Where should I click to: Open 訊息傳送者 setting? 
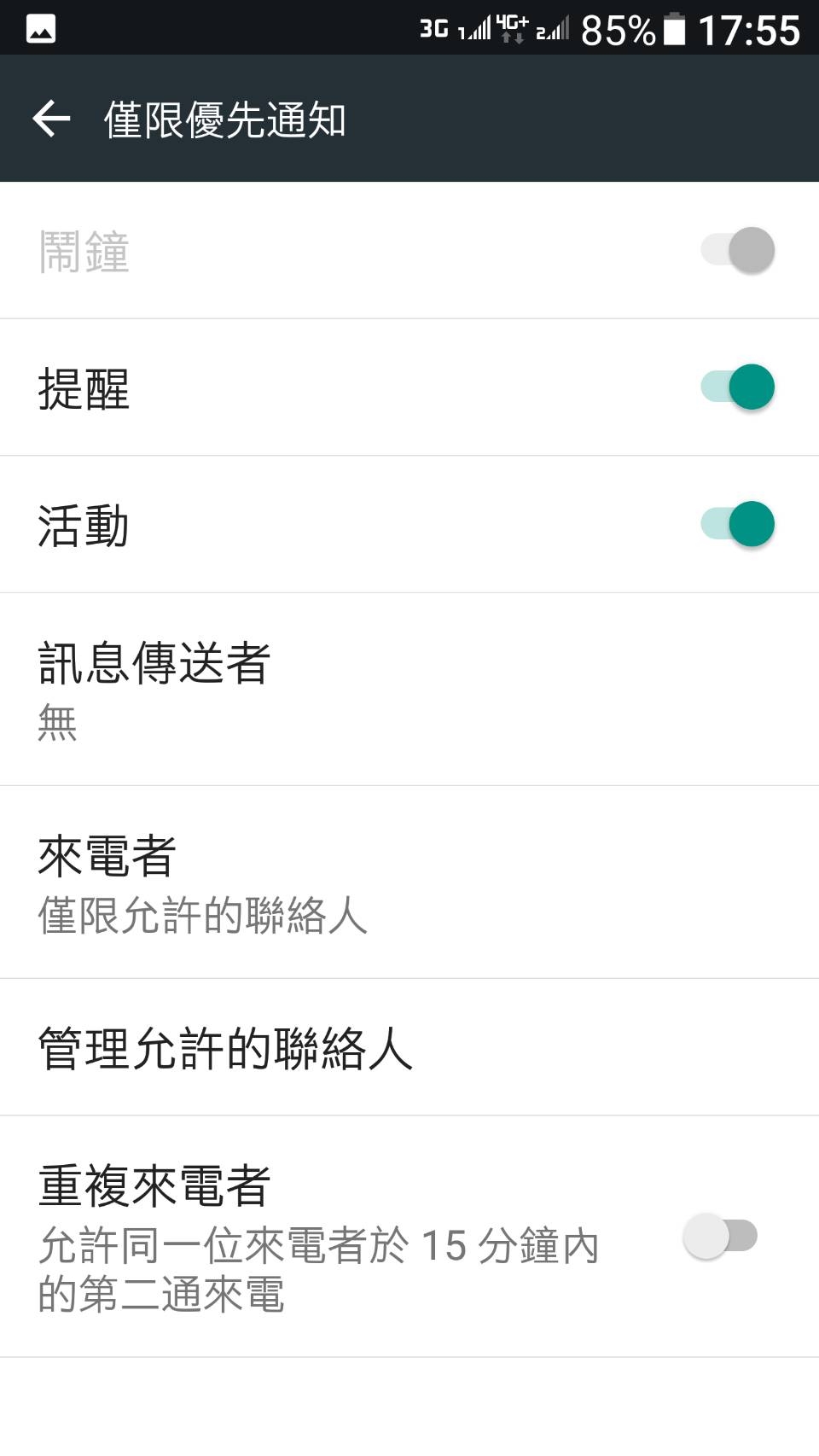tap(409, 690)
